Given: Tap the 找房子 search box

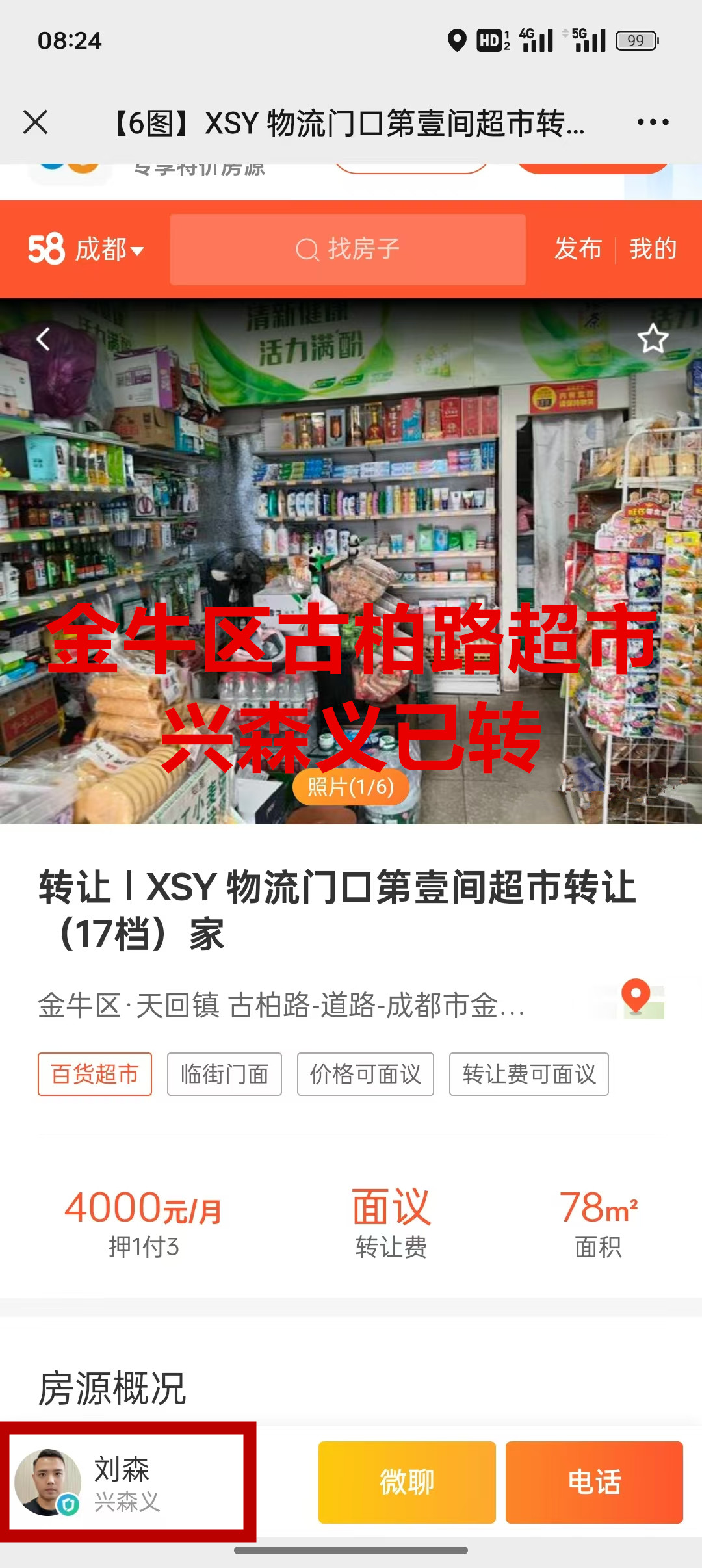Looking at the screenshot, I should coord(348,249).
